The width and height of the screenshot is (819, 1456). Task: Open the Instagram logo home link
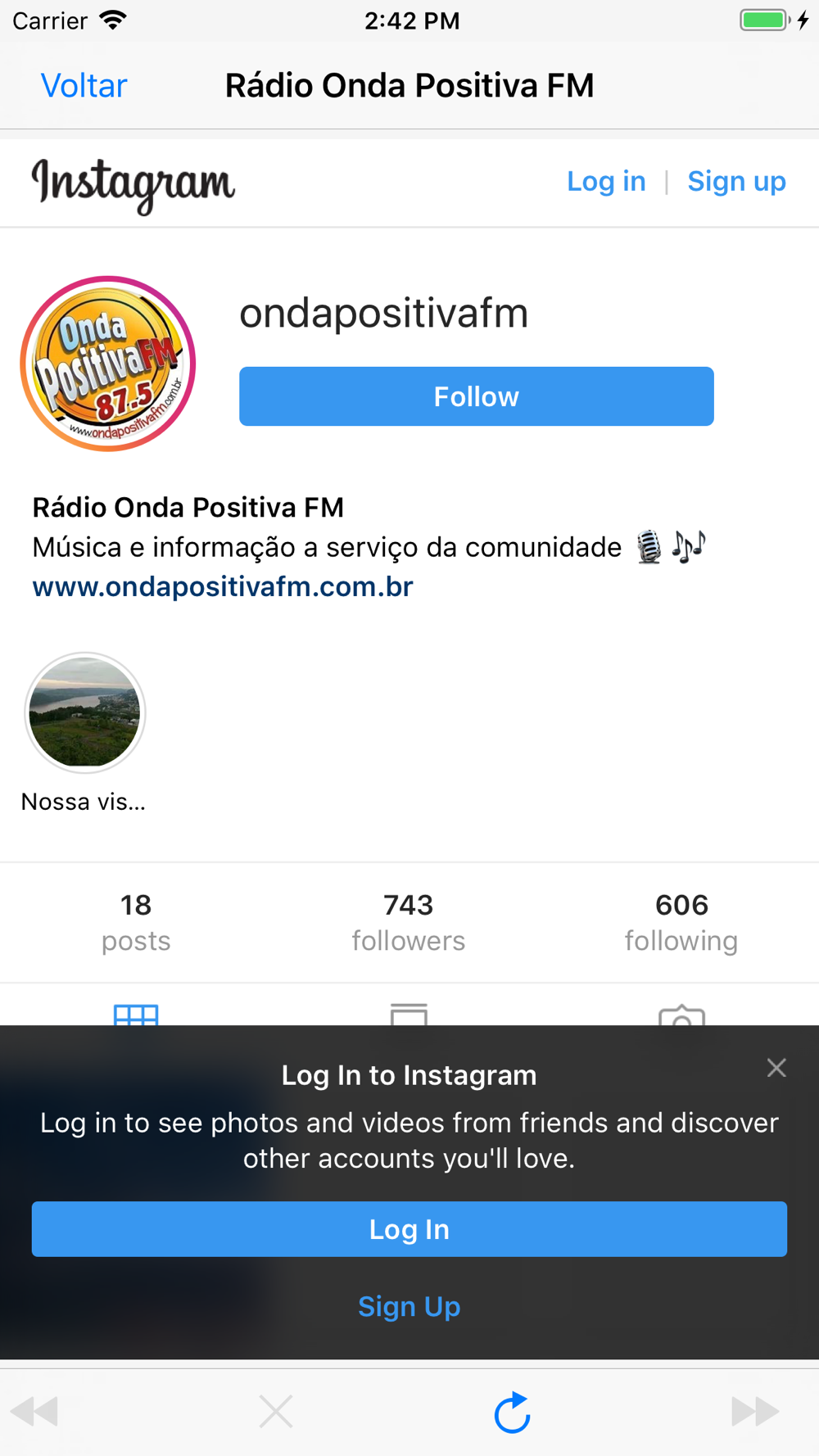133,185
